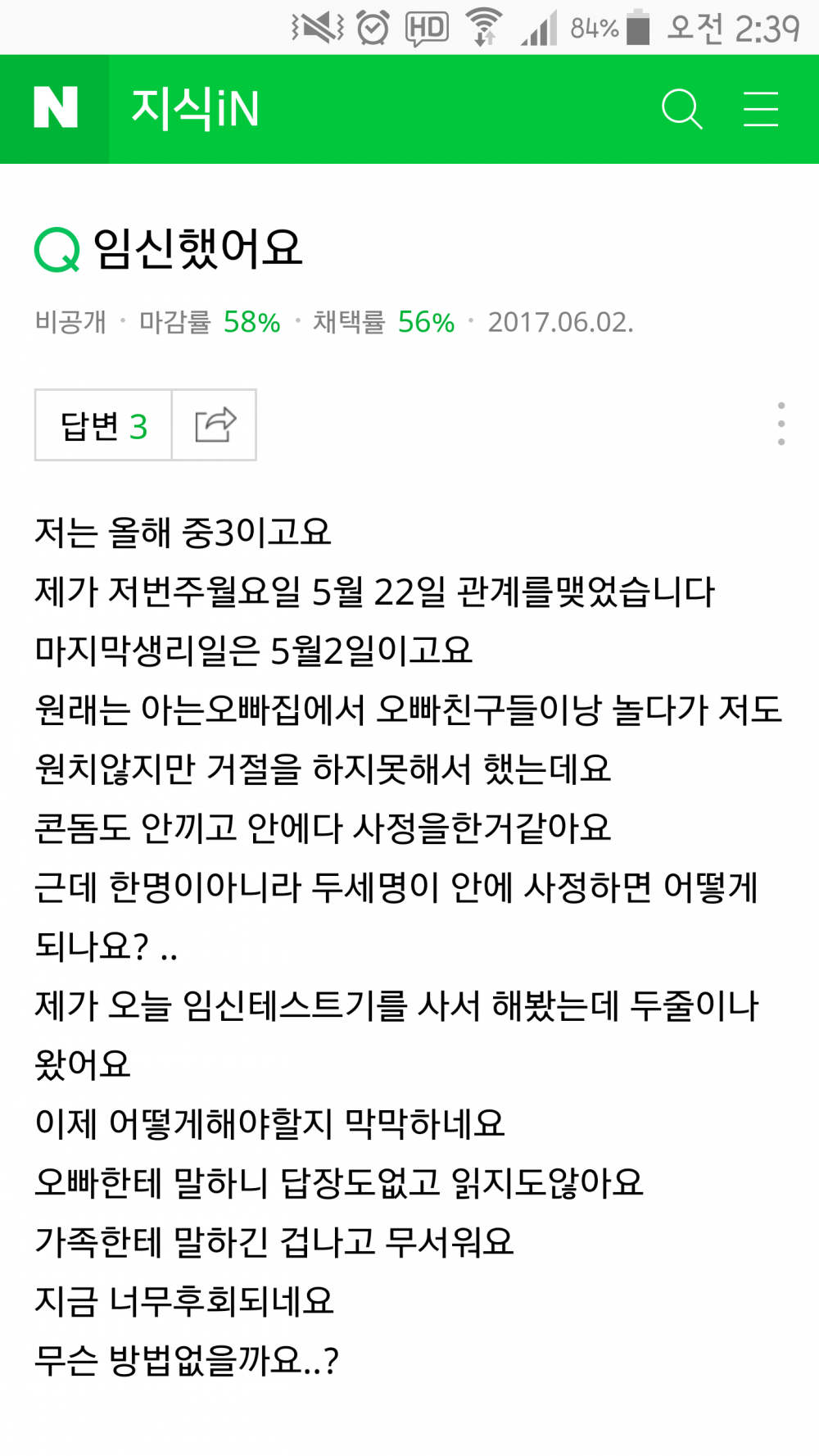Jump to the 답변 3 answers
Image resolution: width=819 pixels, height=1456 pixels.
pos(104,425)
